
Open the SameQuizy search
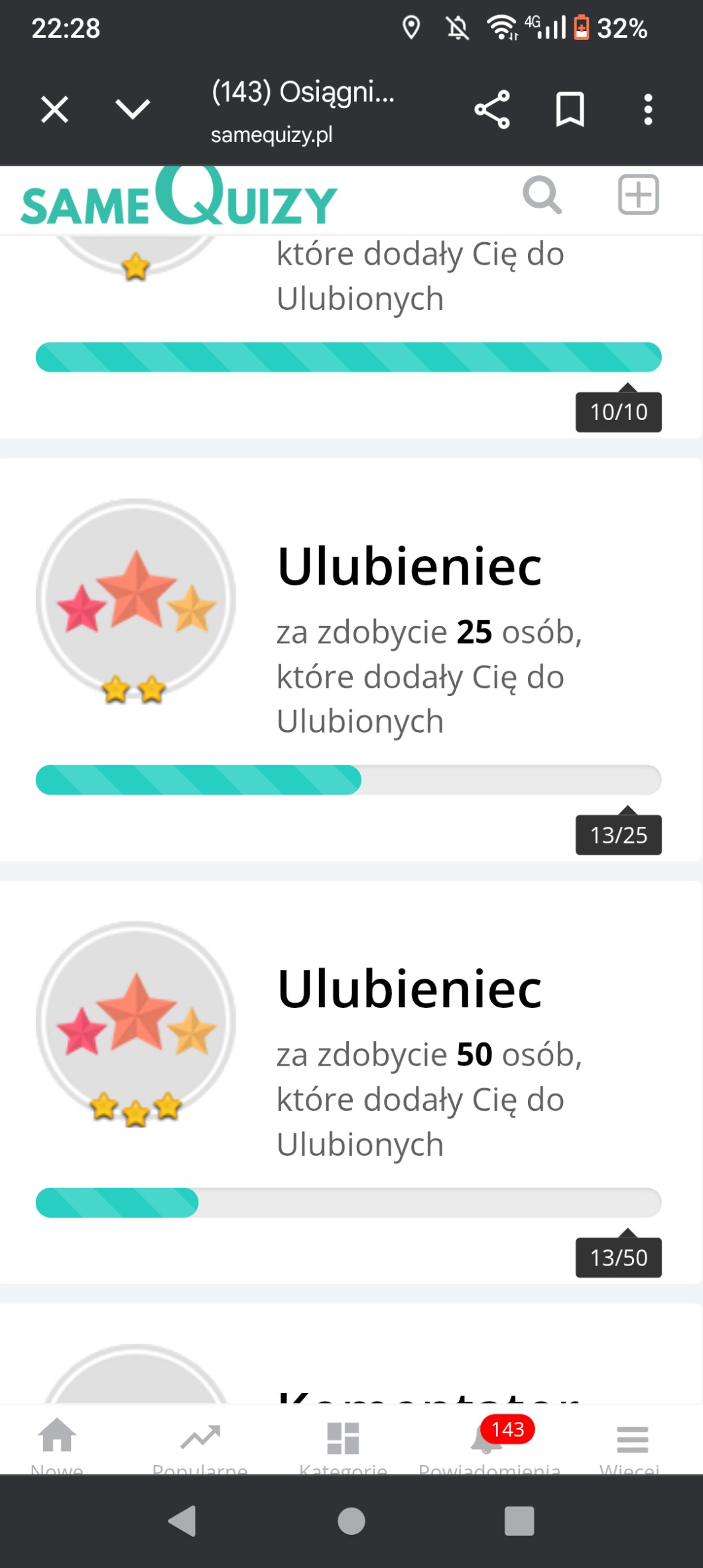click(x=542, y=195)
